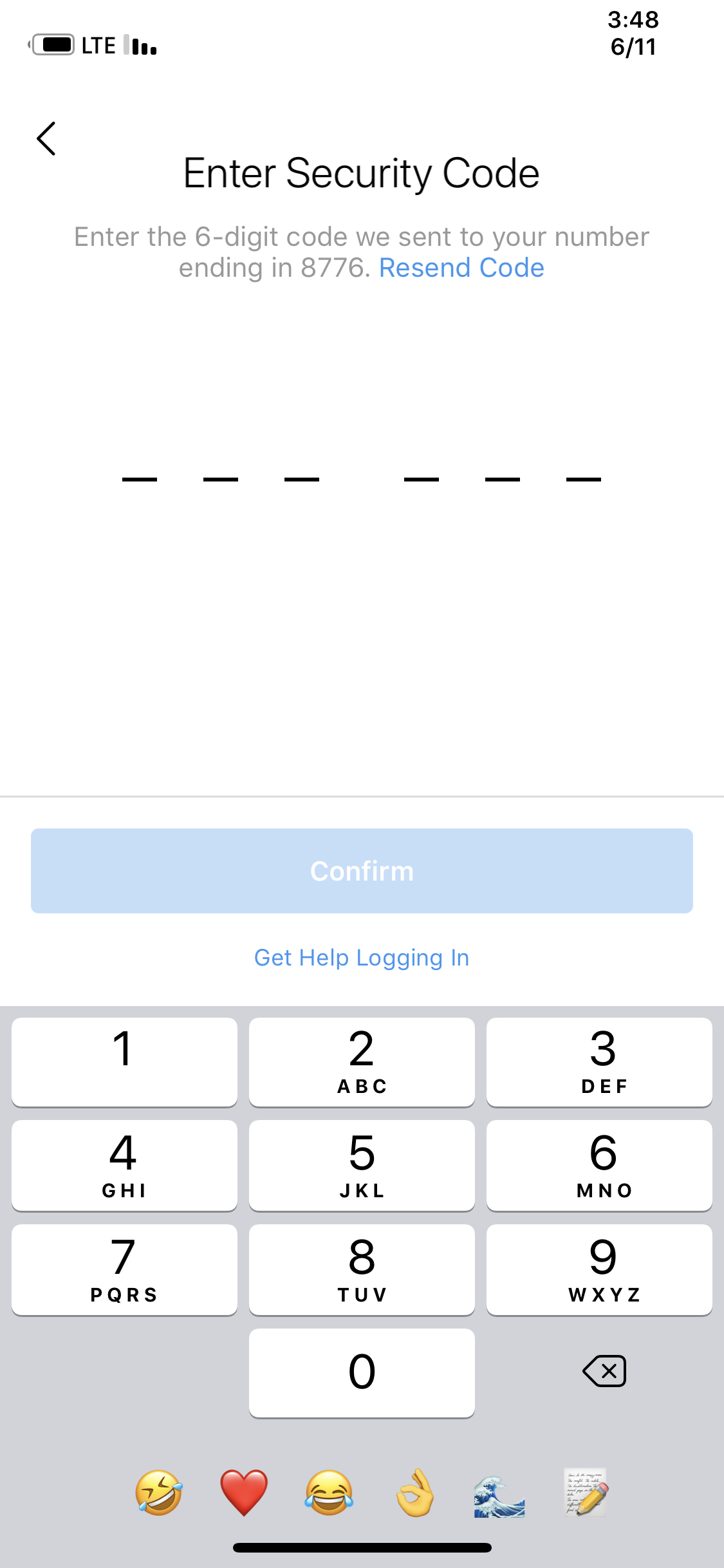Image resolution: width=724 pixels, height=1568 pixels.
Task: Go back using the arrow icon
Action: [x=46, y=138]
